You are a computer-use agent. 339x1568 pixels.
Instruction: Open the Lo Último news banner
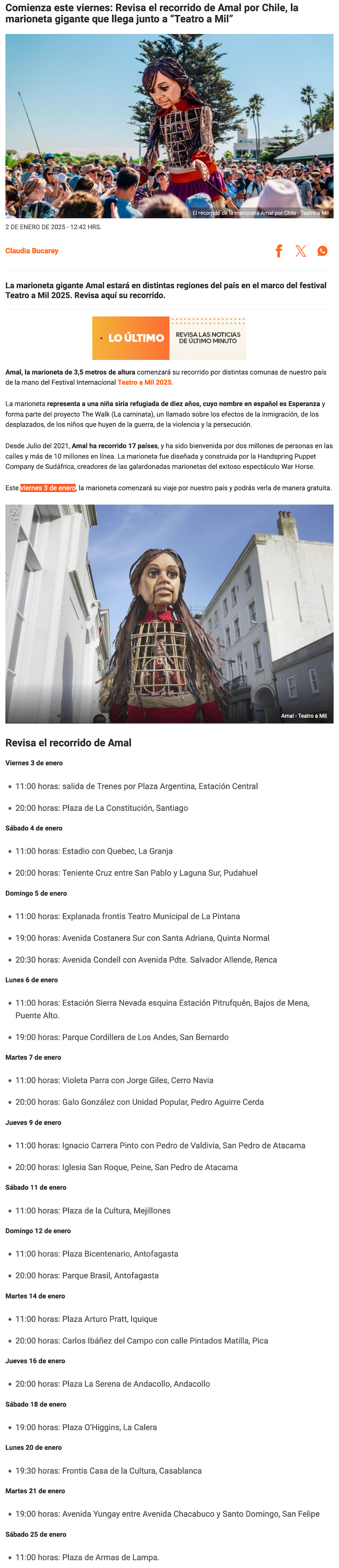coord(169,338)
